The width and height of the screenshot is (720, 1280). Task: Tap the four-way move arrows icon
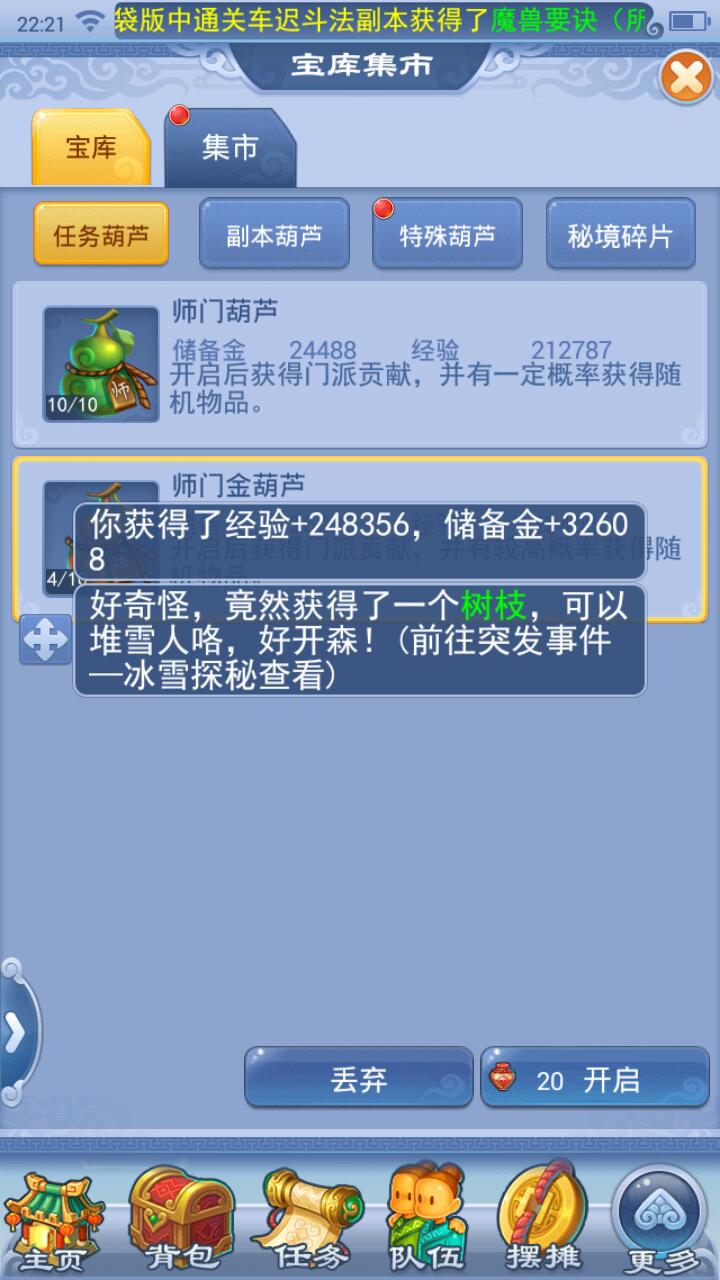point(45,640)
